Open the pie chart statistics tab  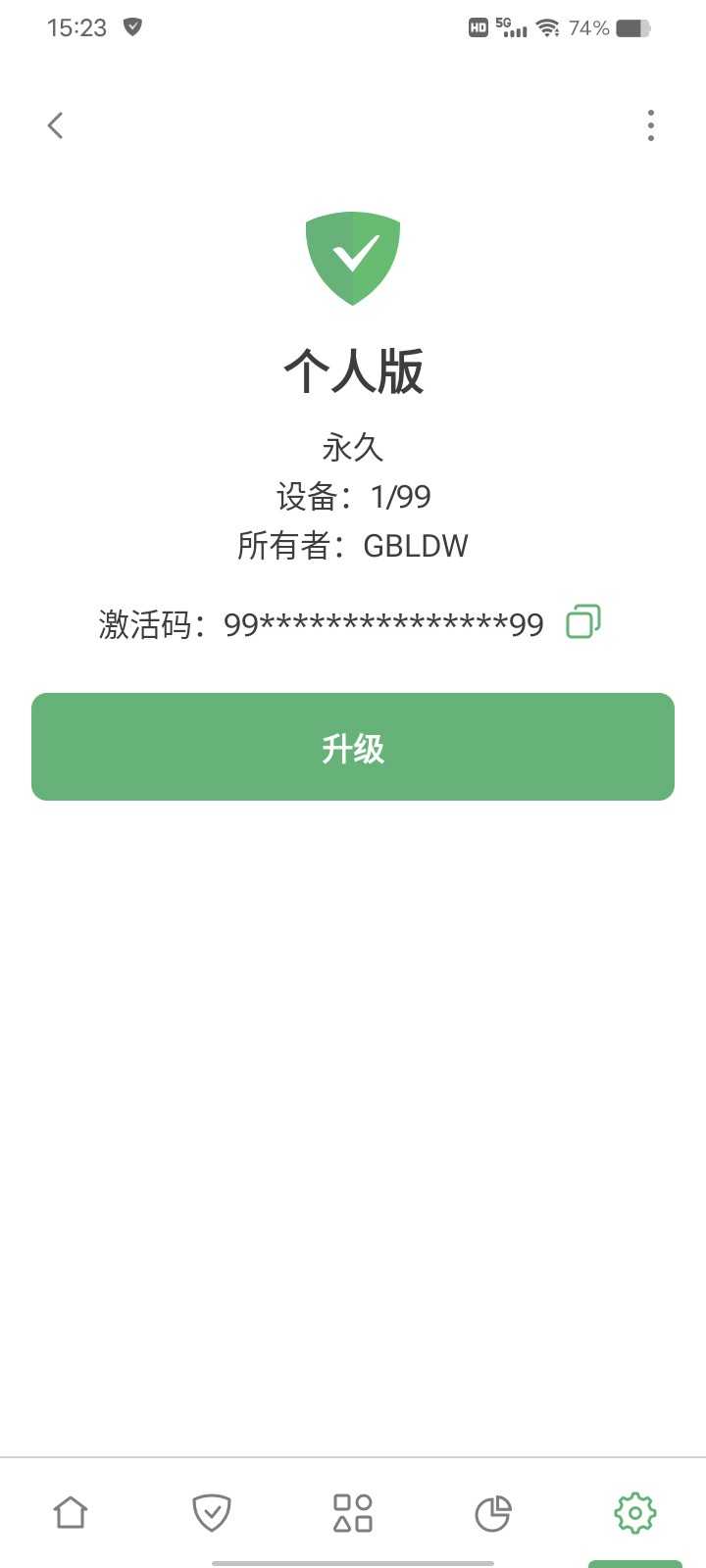[493, 1513]
